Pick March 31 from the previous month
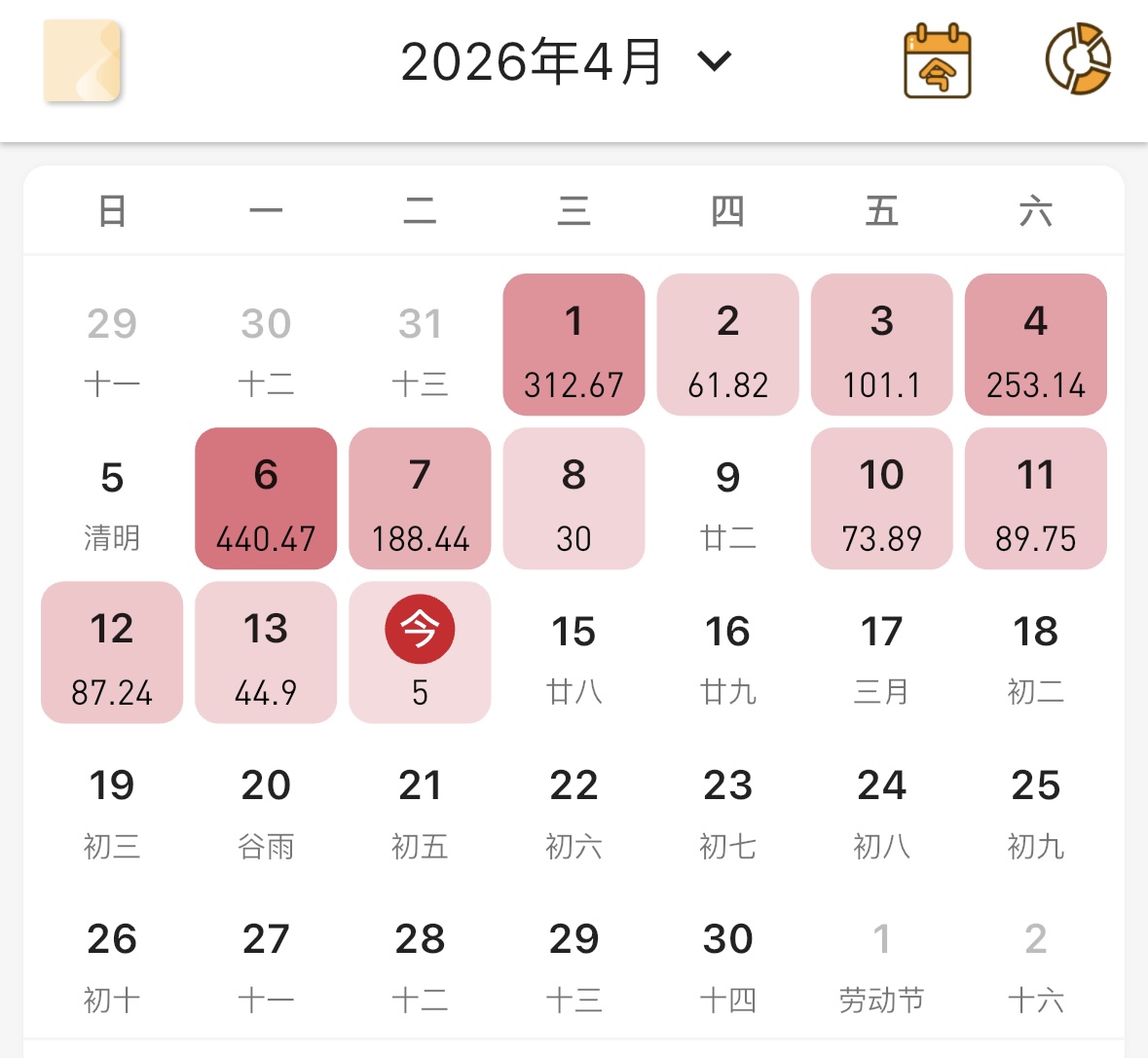The width and height of the screenshot is (1148, 1058). coord(420,345)
